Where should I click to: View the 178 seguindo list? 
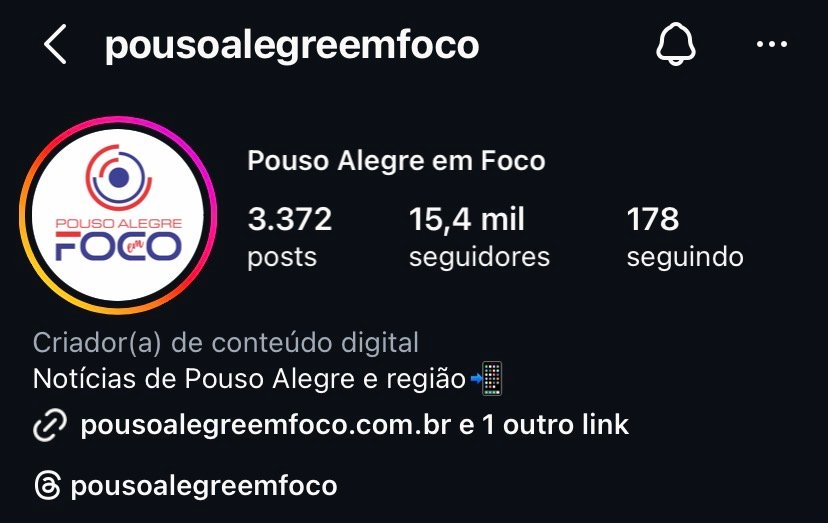pos(684,236)
